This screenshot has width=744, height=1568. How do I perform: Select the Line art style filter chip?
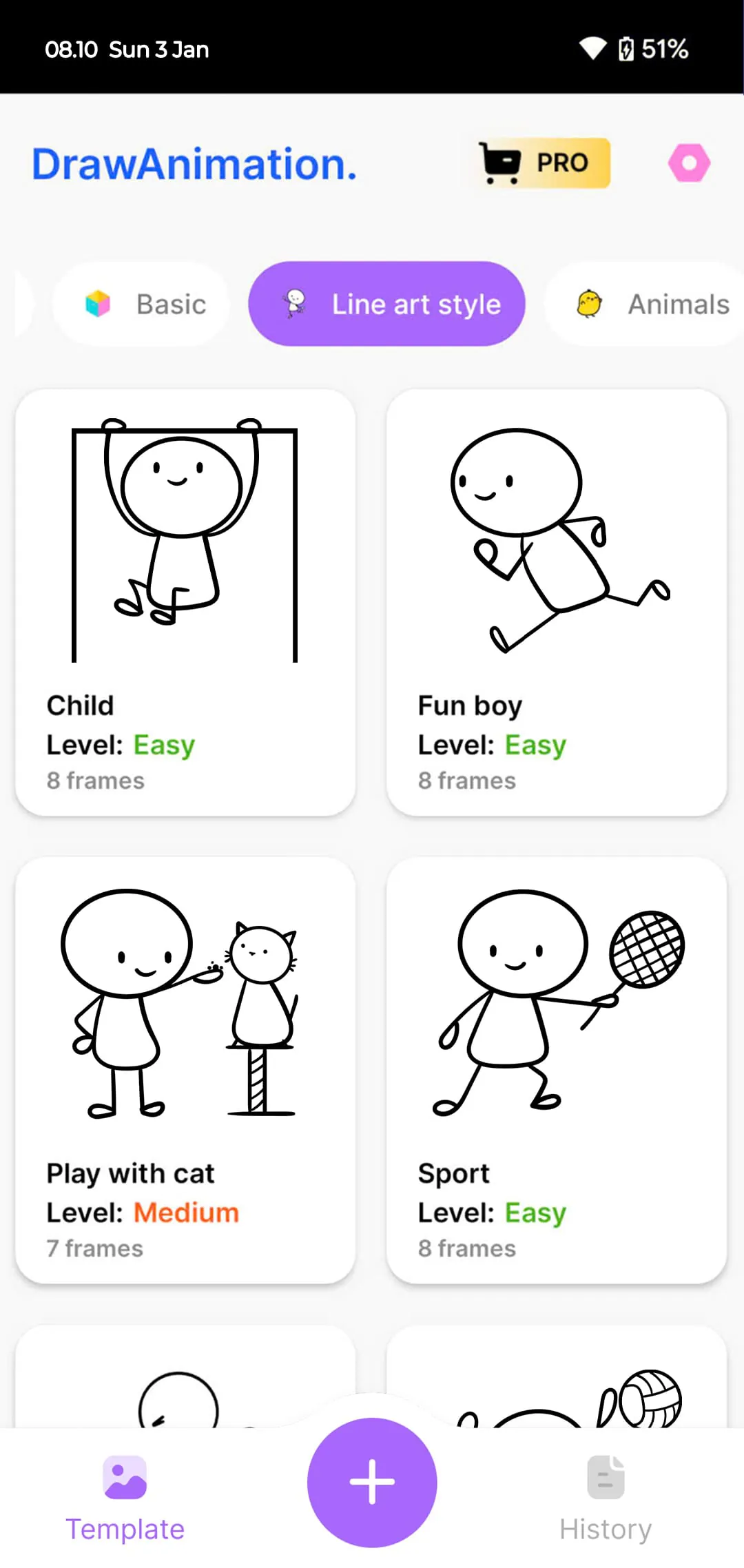pyautogui.click(x=386, y=304)
